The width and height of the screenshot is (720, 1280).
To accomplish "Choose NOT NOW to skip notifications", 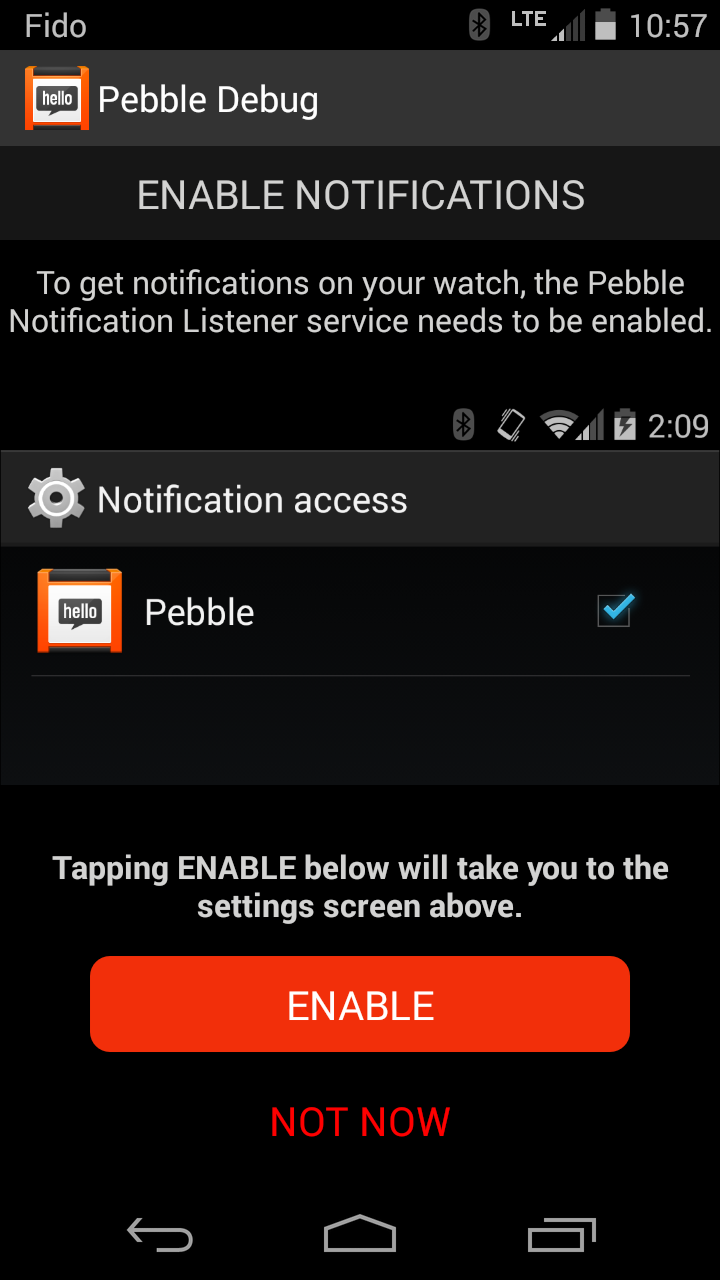I will coord(360,1122).
